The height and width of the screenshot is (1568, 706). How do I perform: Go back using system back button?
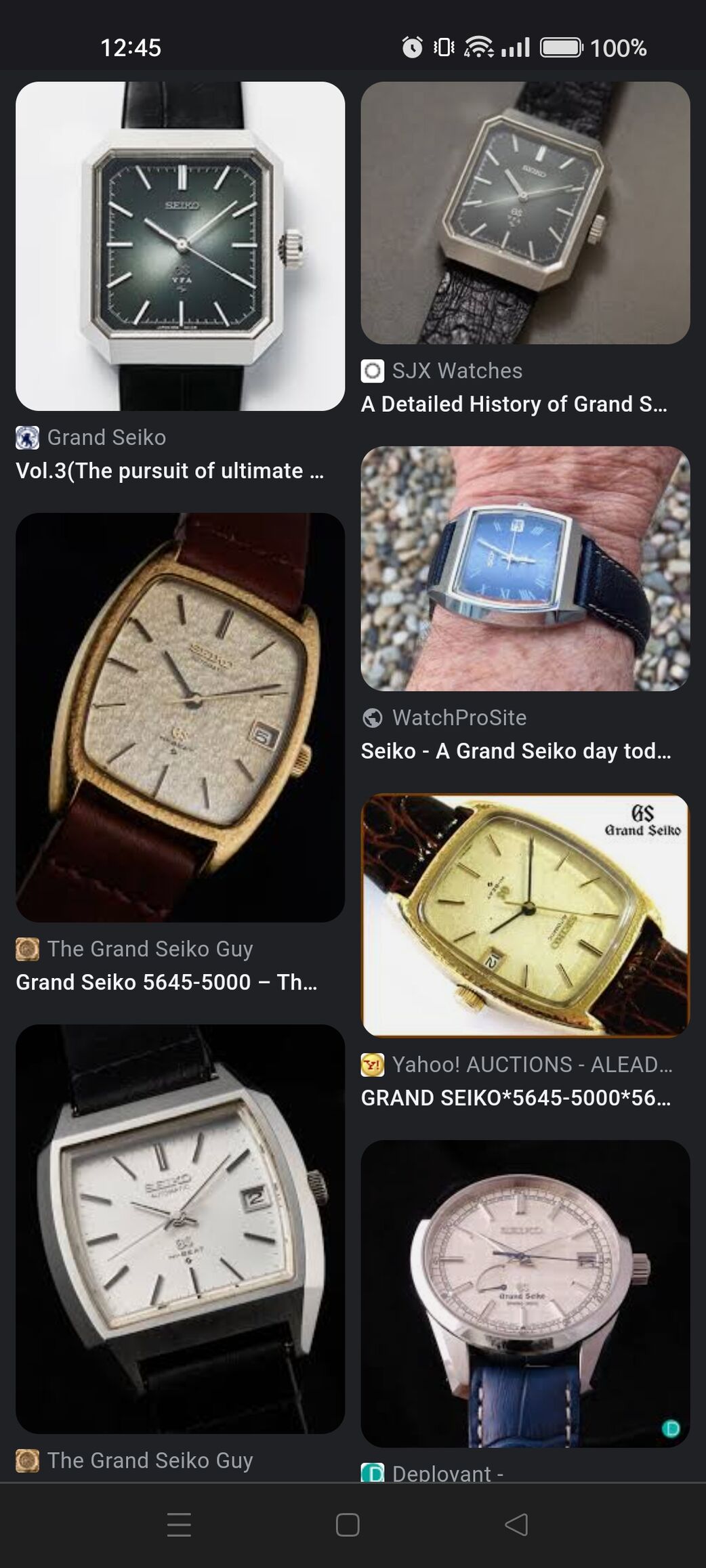[516, 1525]
